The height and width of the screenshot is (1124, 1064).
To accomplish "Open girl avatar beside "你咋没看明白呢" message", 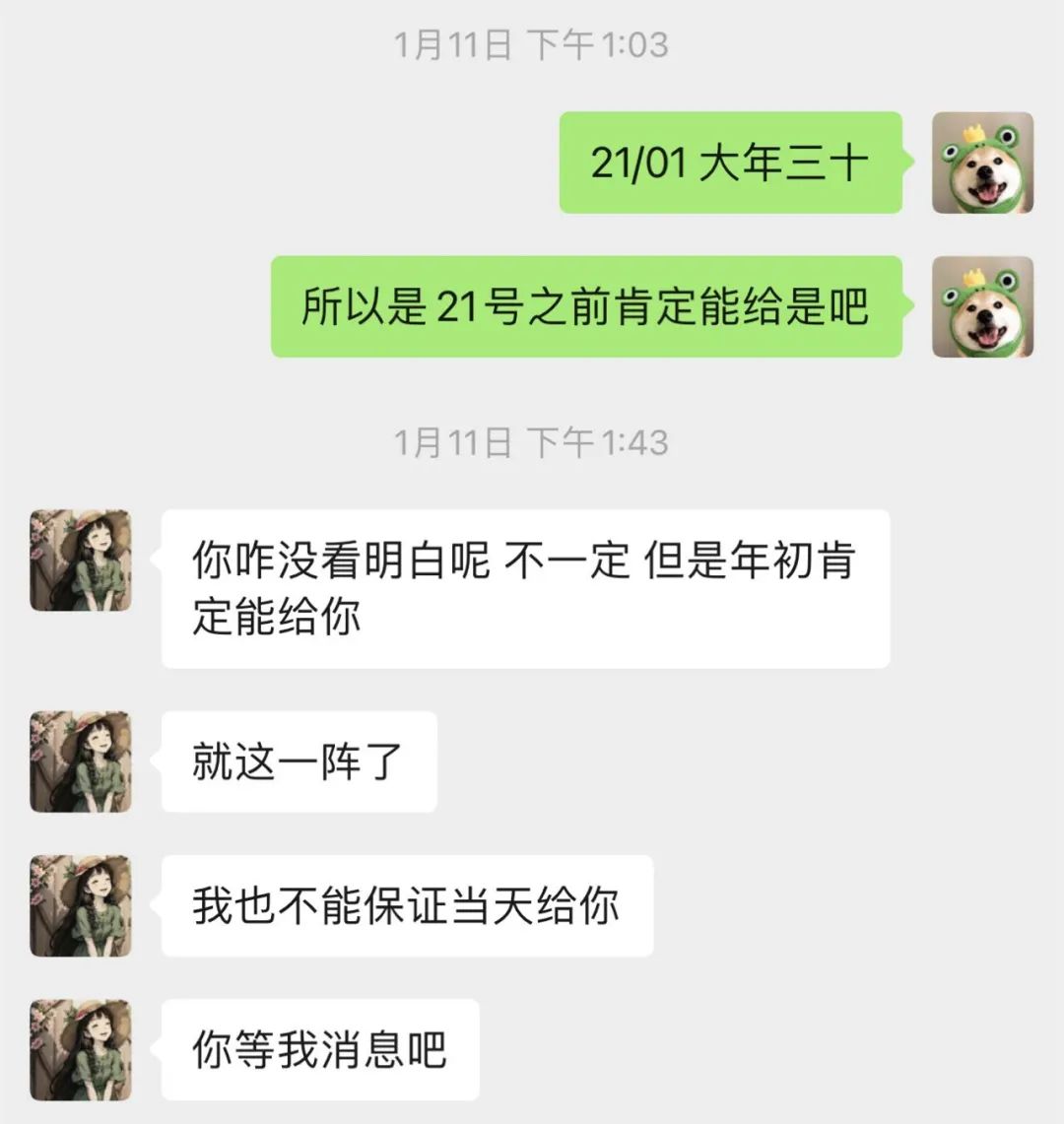I will pyautogui.click(x=80, y=560).
